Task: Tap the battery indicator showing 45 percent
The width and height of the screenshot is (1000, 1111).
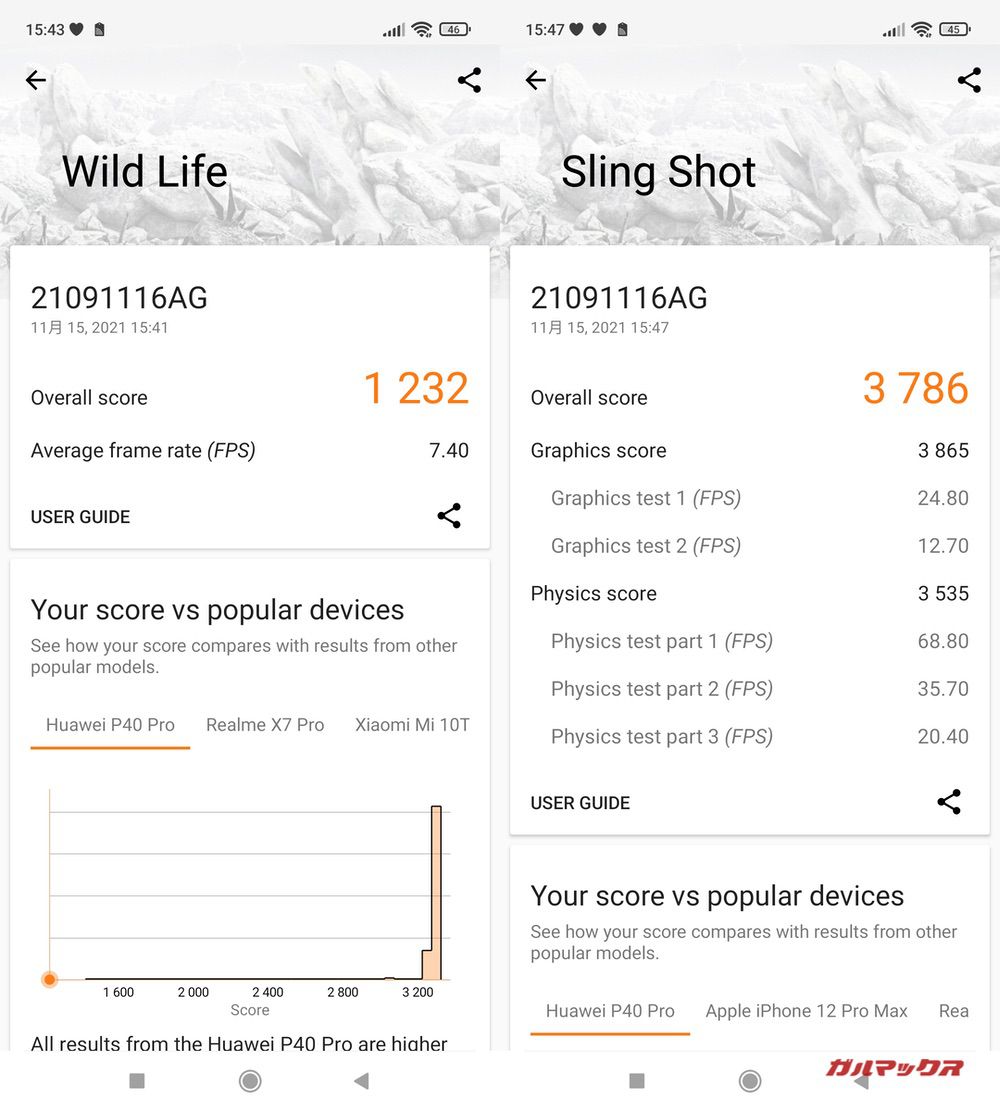Action: coord(953,29)
